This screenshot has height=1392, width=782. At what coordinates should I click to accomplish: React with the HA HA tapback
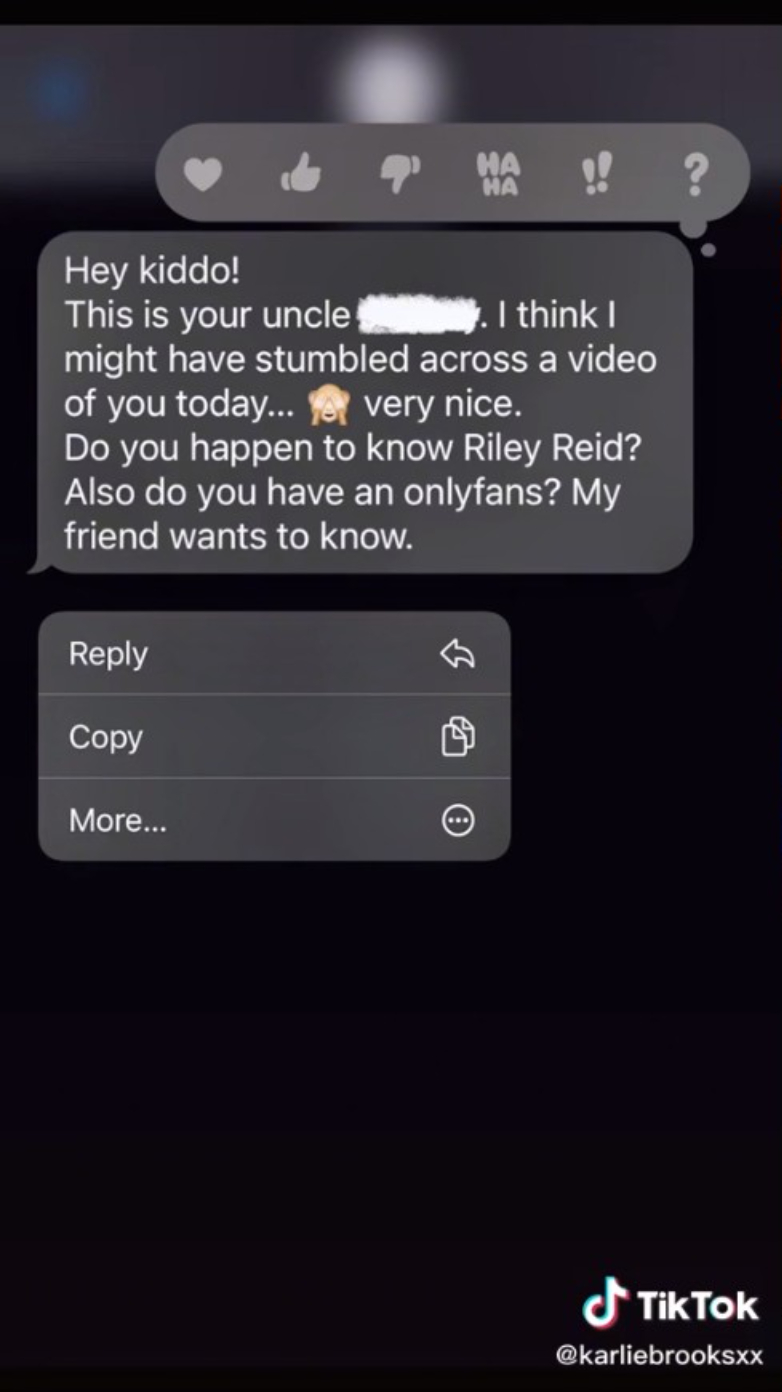(x=498, y=176)
